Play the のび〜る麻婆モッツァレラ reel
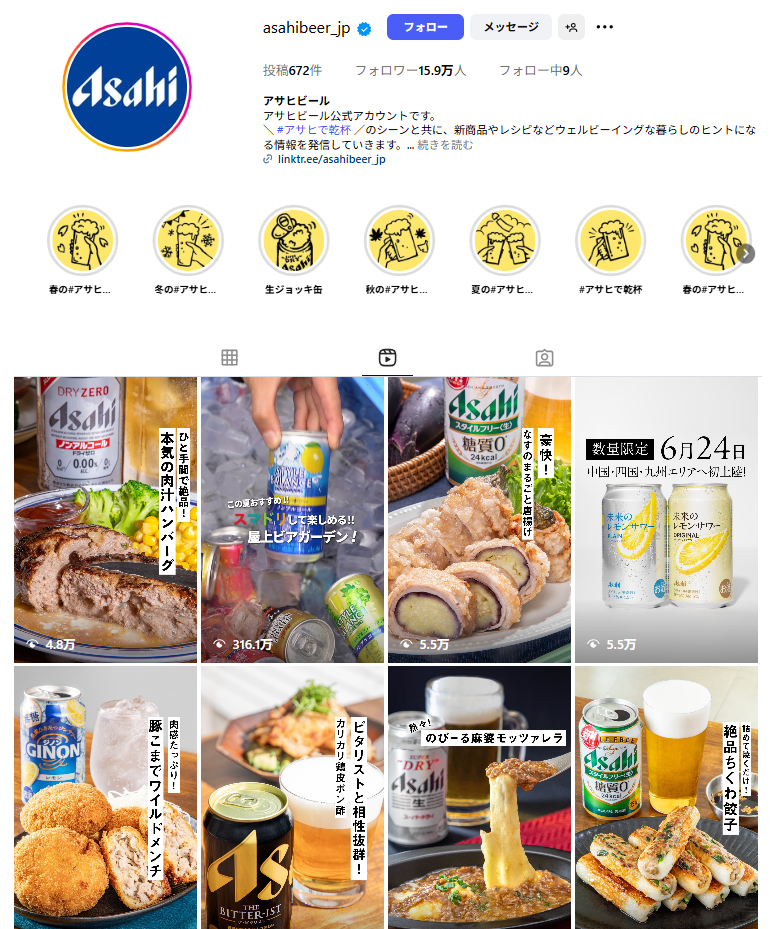Screen dimensions: 770x929 (479, 797)
